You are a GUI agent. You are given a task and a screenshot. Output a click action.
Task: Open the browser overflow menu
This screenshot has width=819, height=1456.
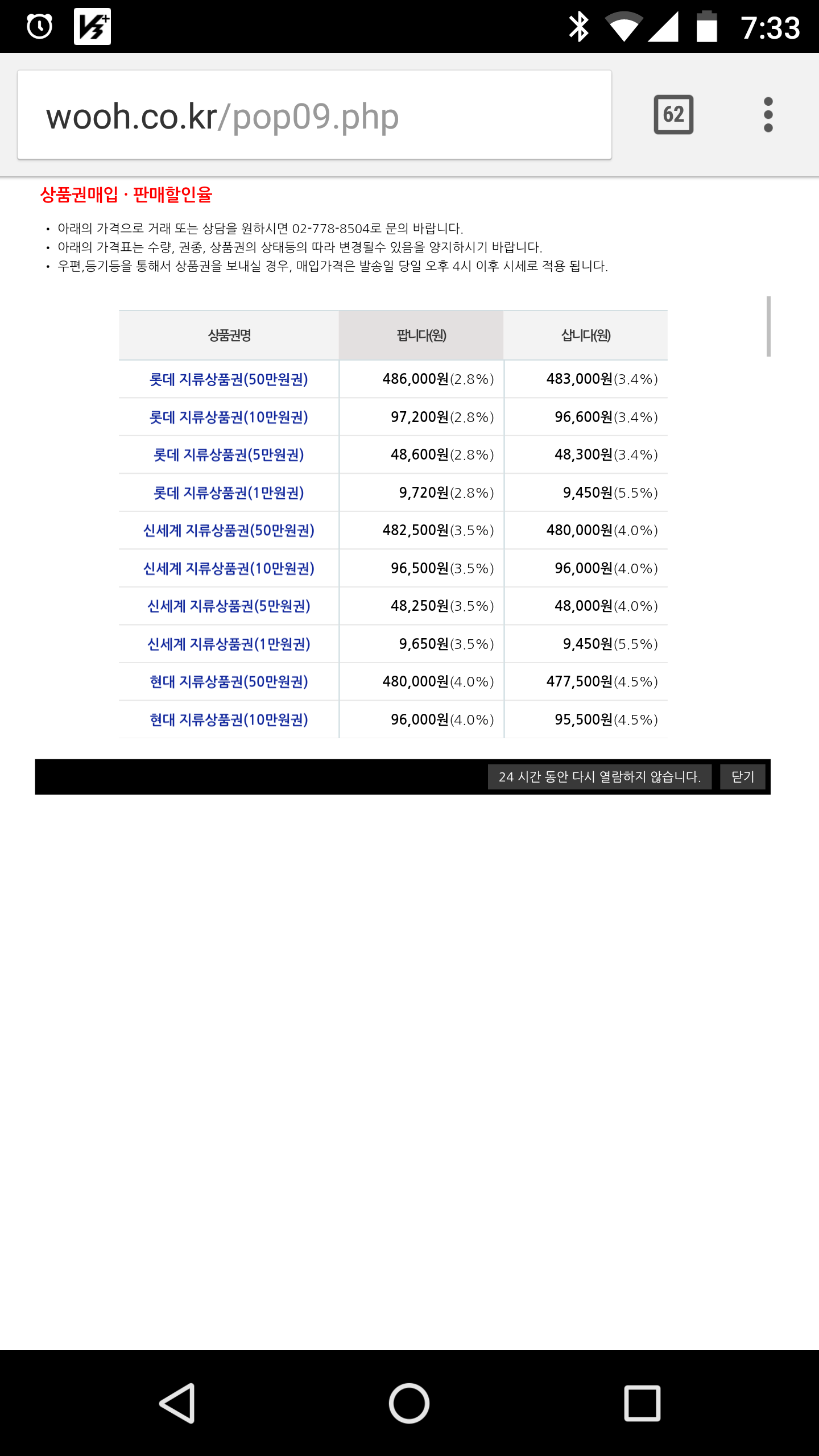768,114
